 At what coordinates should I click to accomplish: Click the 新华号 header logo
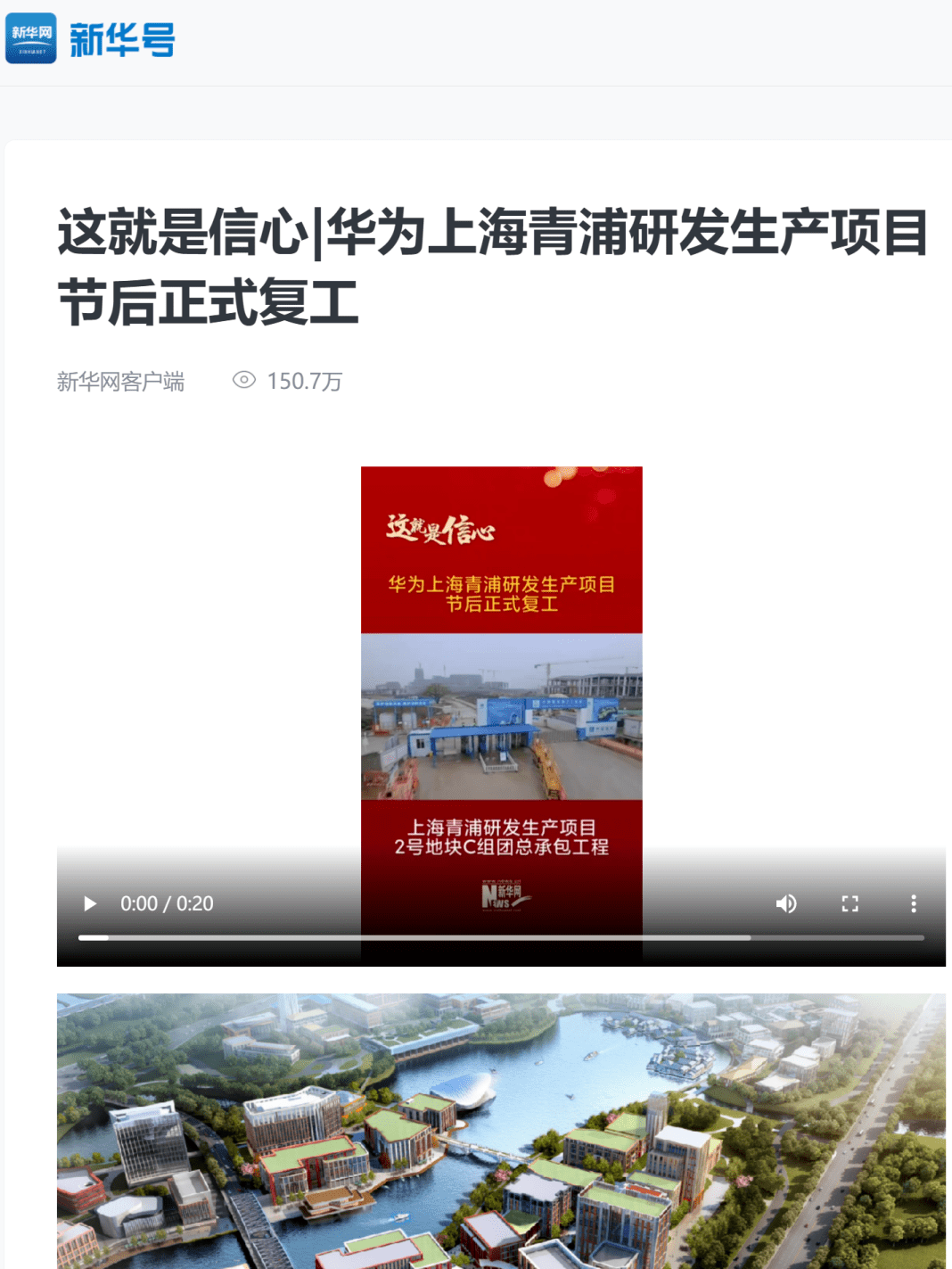(121, 38)
